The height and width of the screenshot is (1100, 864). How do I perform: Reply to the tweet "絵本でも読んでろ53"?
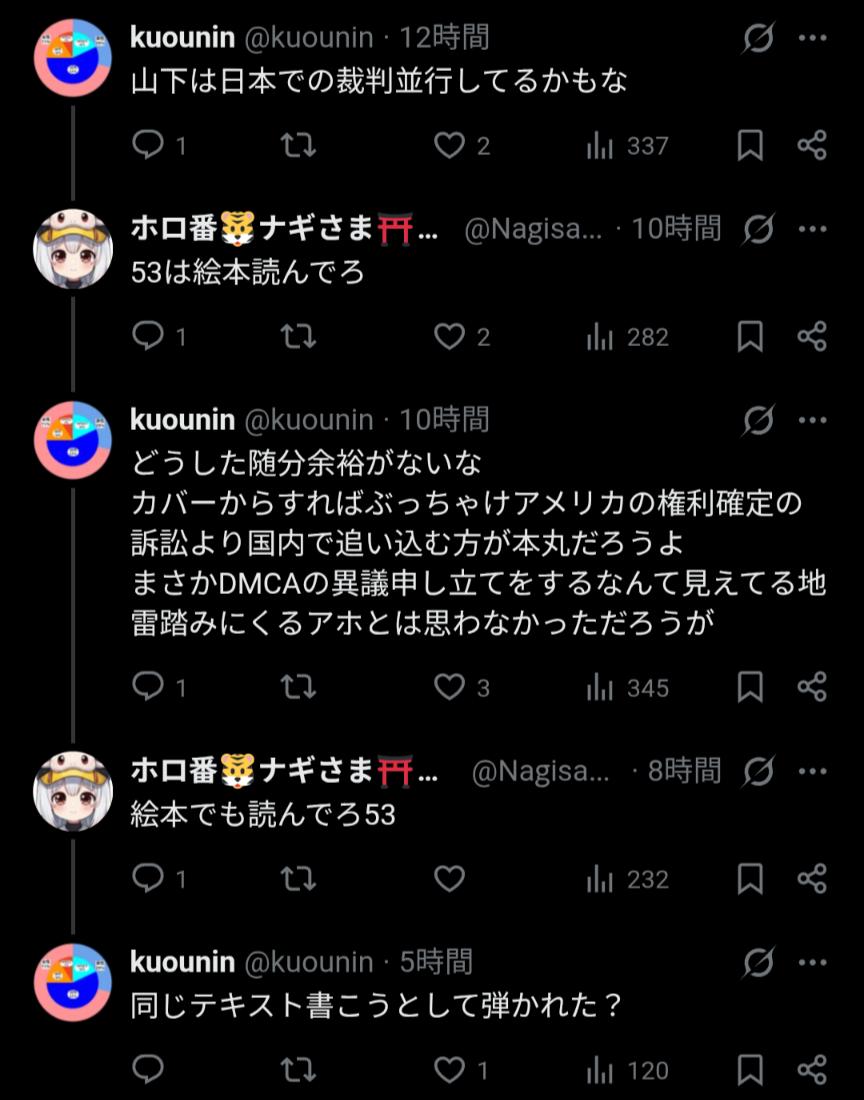(x=149, y=879)
